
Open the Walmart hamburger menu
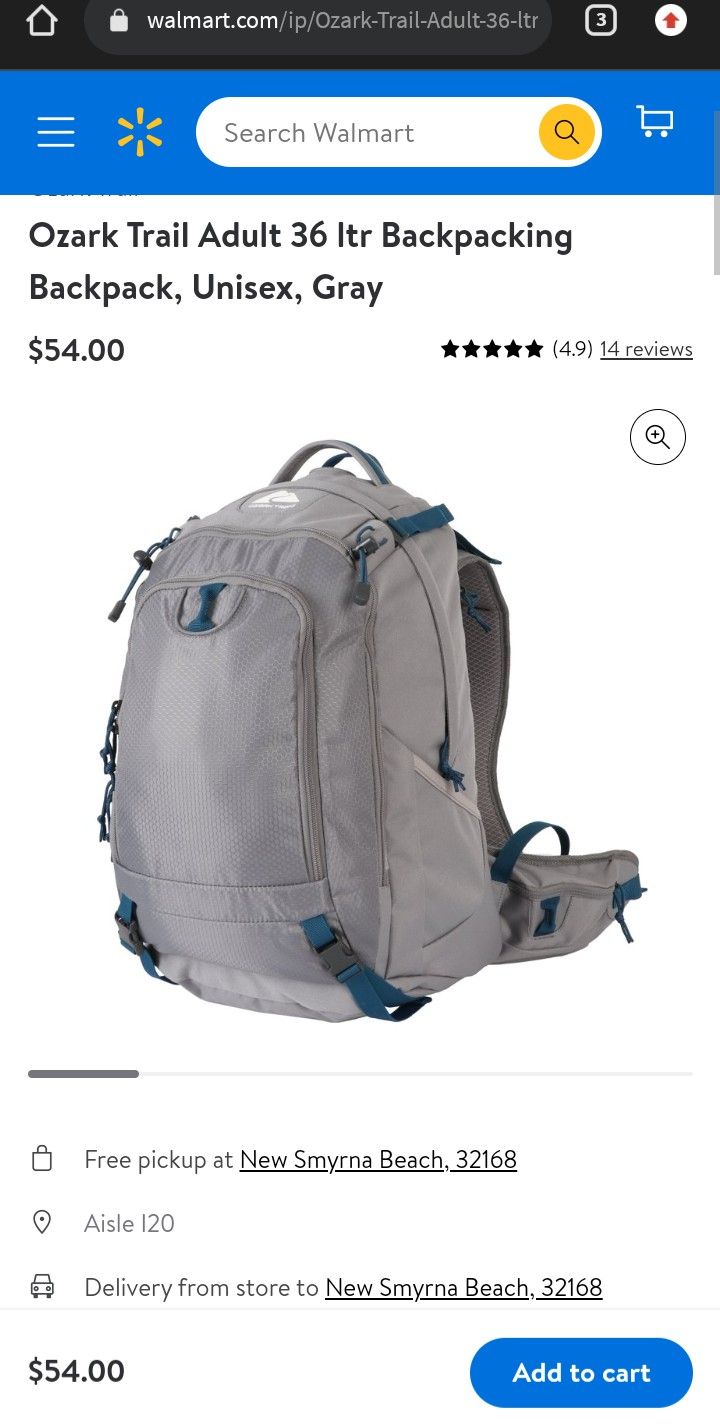pyautogui.click(x=56, y=132)
